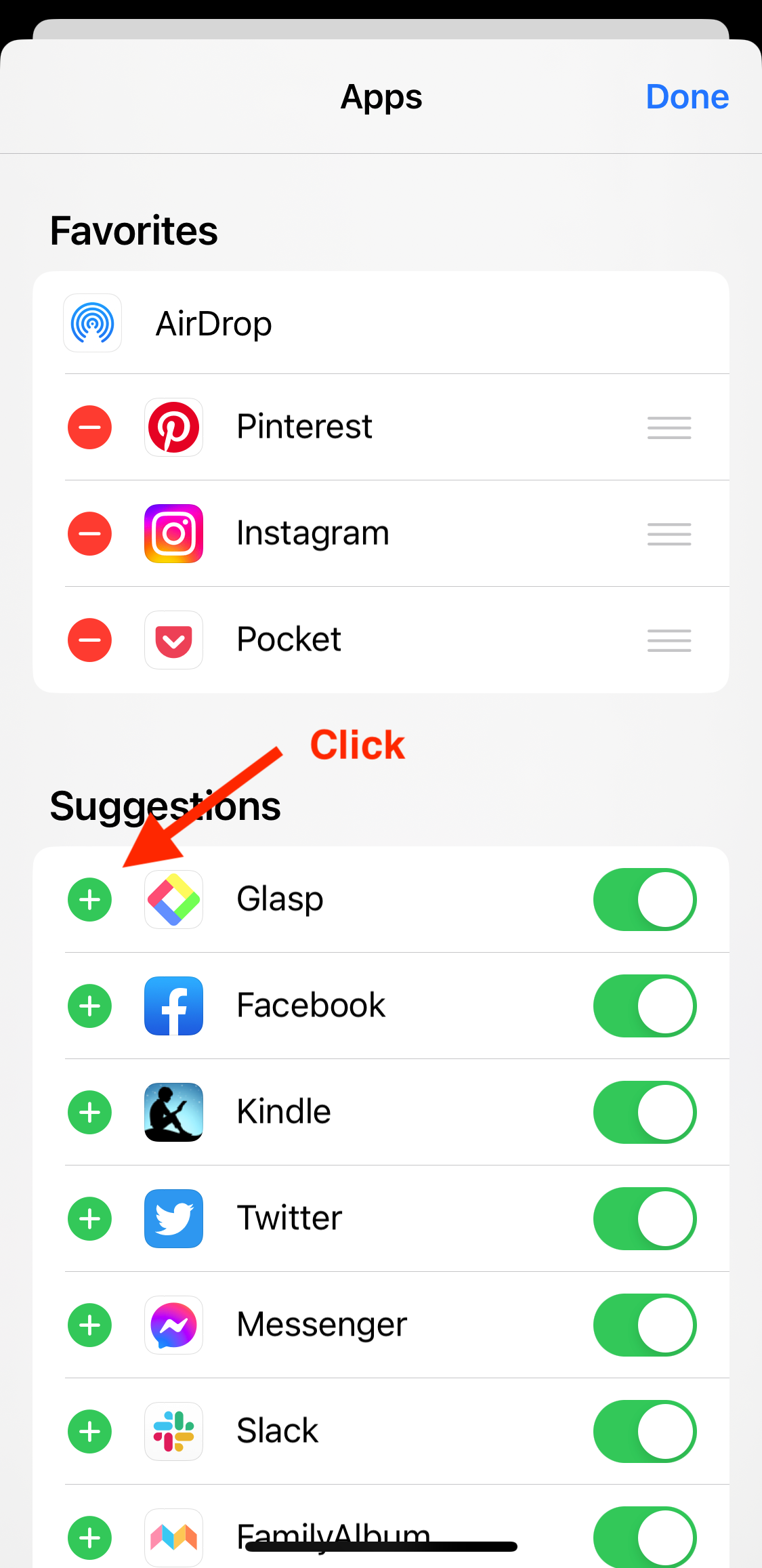Add Facebook to Favorites
762x1568 pixels.
(x=89, y=1006)
